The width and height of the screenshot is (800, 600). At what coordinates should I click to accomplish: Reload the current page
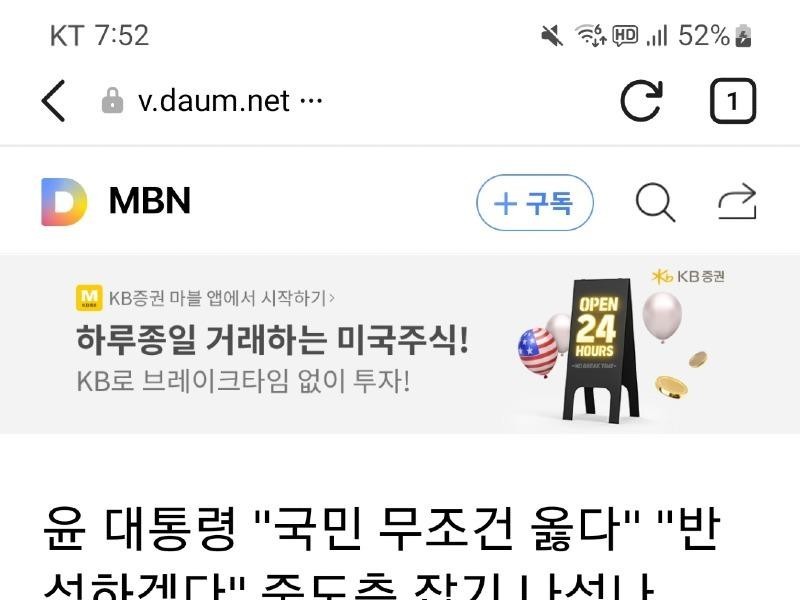641,101
